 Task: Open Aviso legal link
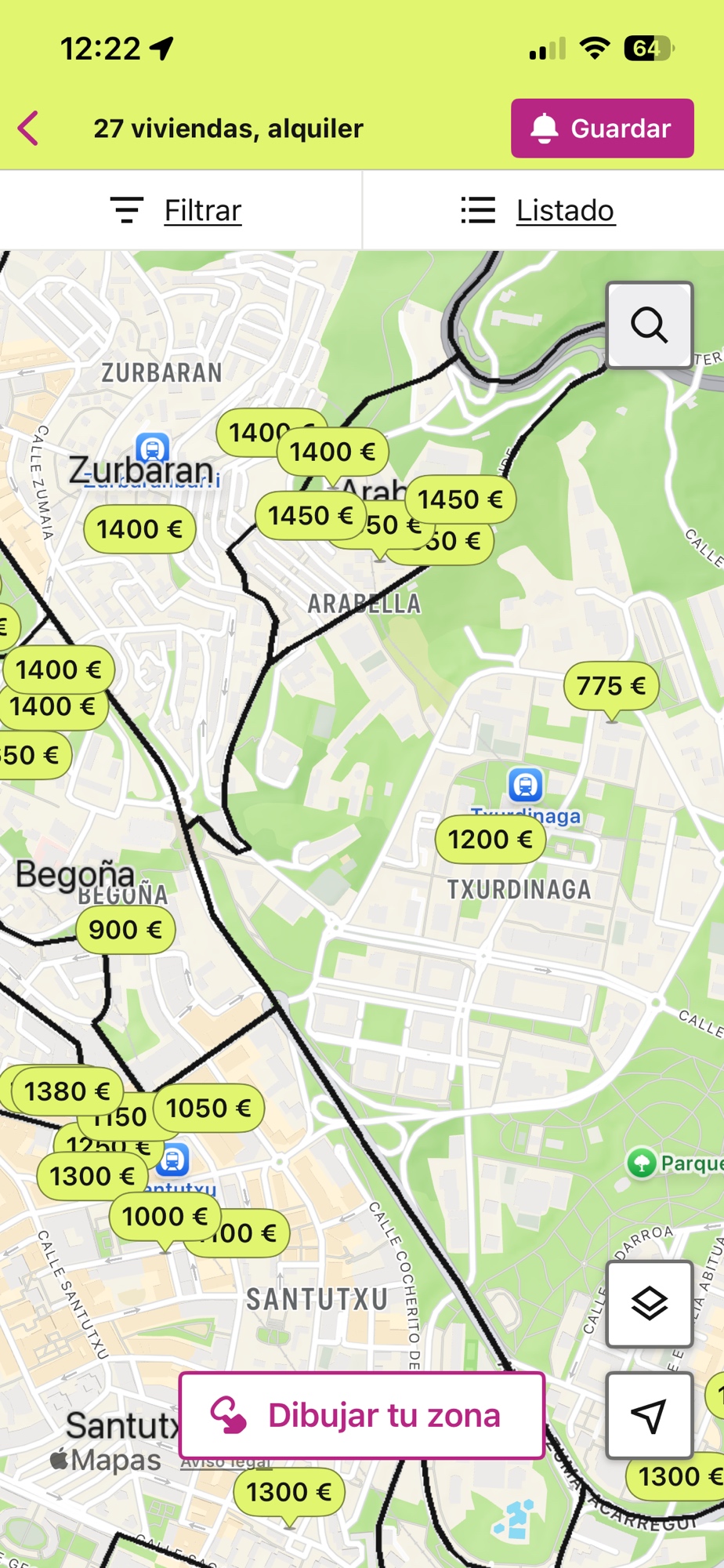pos(226,1463)
